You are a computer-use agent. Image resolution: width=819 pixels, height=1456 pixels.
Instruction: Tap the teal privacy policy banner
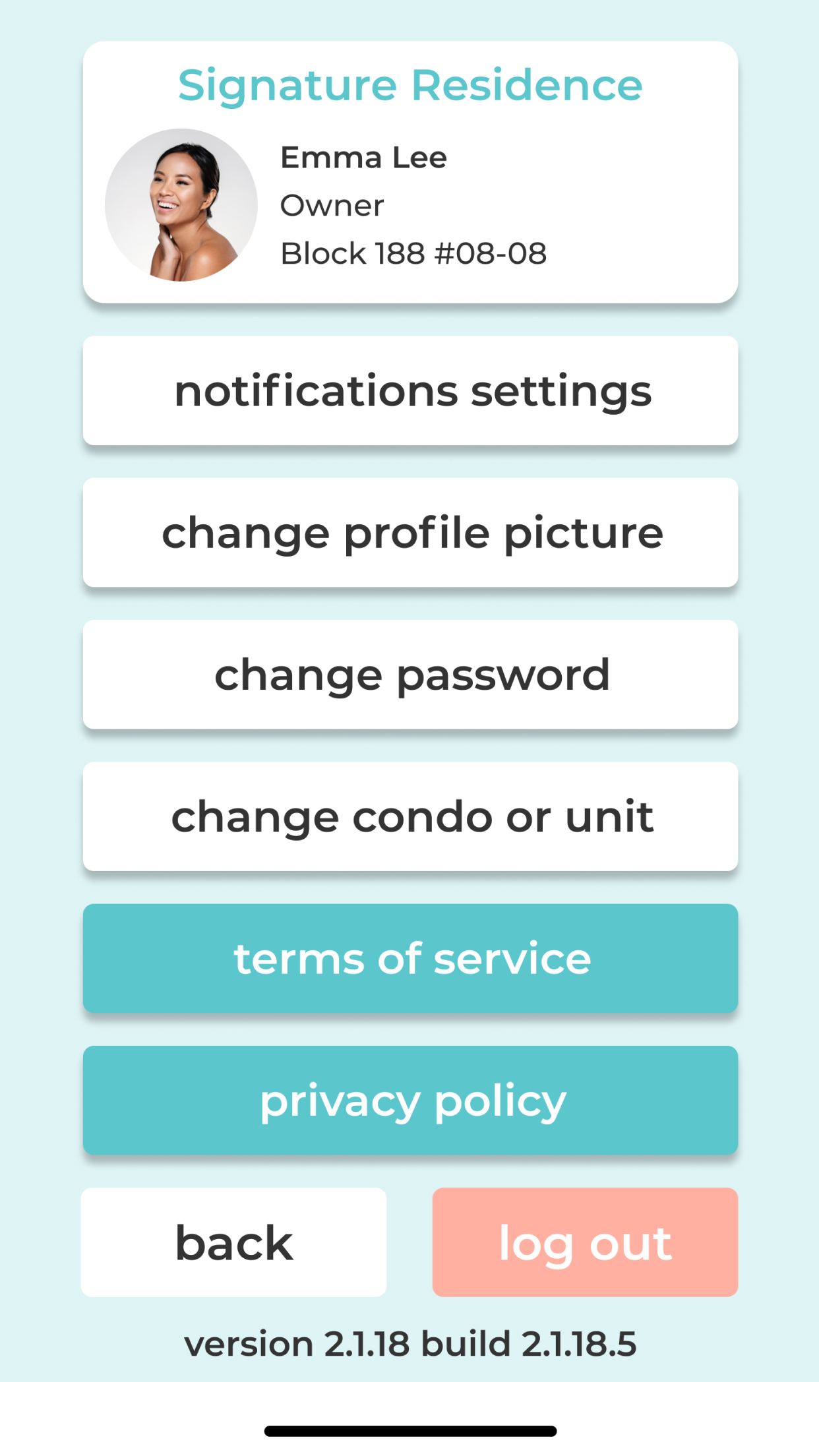[x=409, y=1100]
